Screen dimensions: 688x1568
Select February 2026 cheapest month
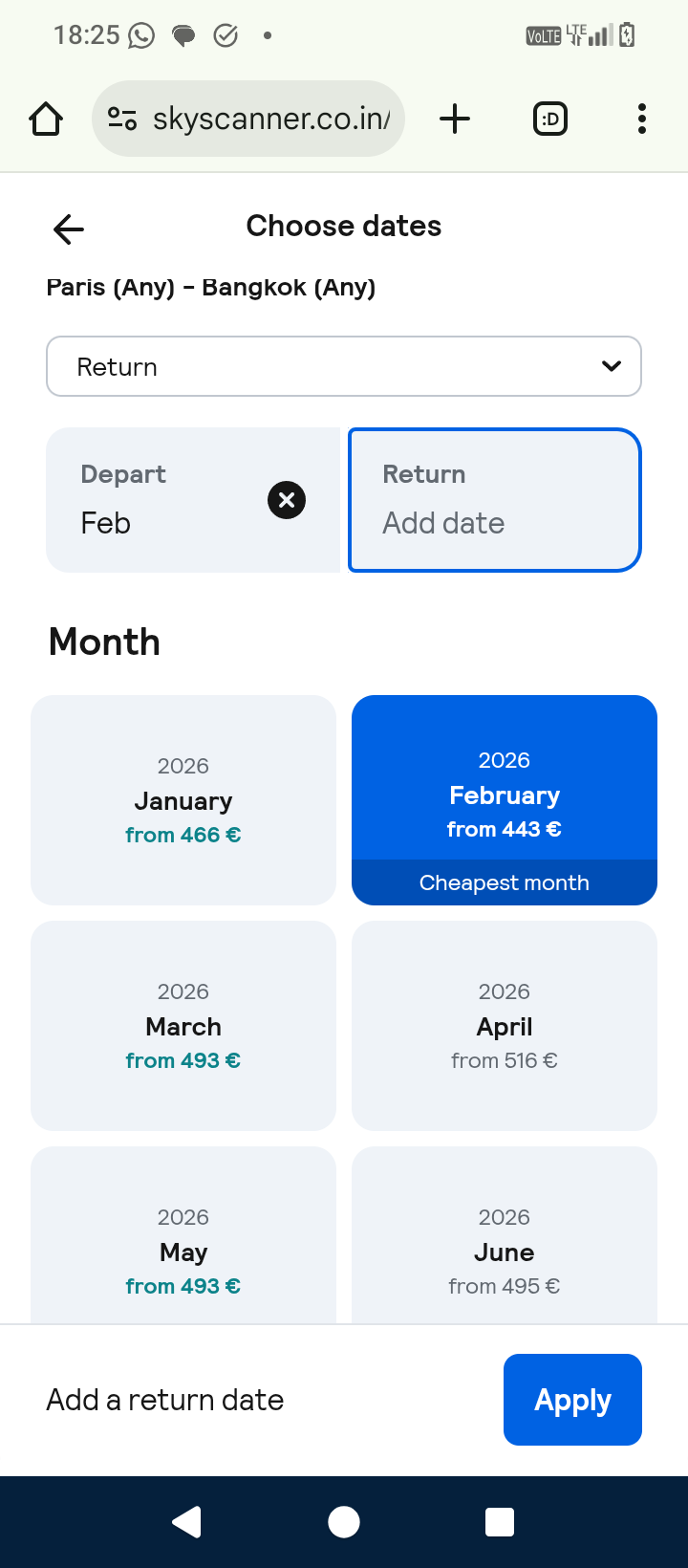505,800
